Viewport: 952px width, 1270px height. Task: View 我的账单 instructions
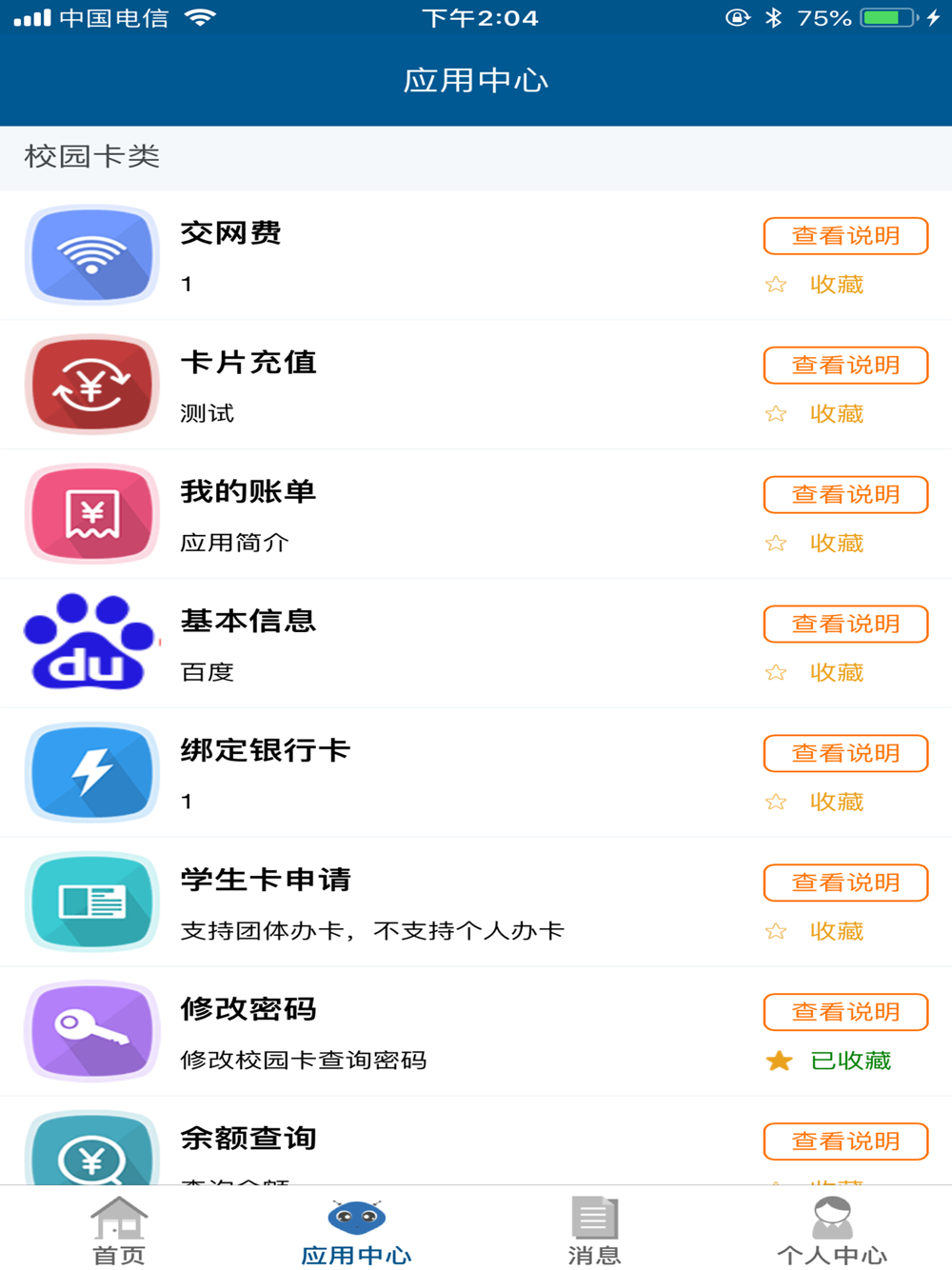point(845,495)
